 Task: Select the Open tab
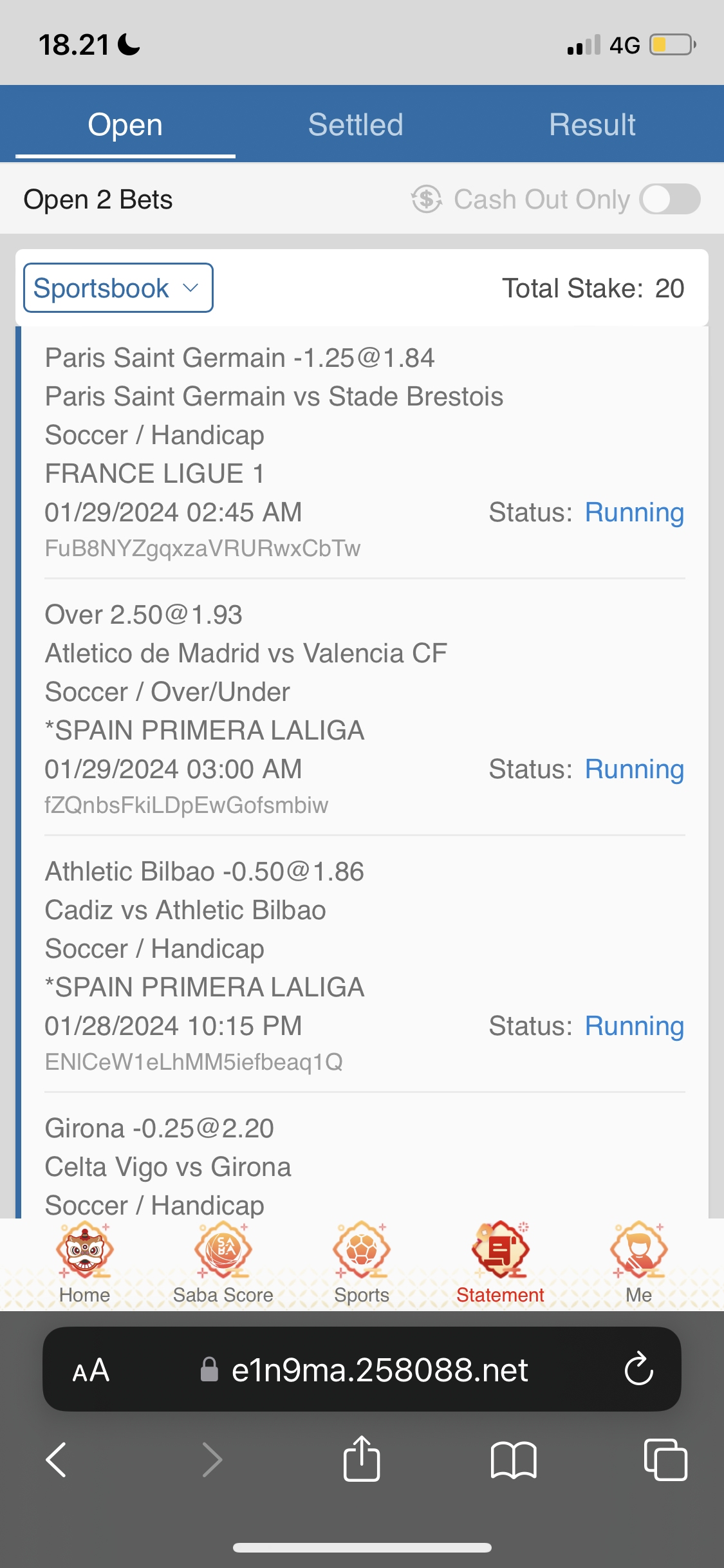click(125, 124)
